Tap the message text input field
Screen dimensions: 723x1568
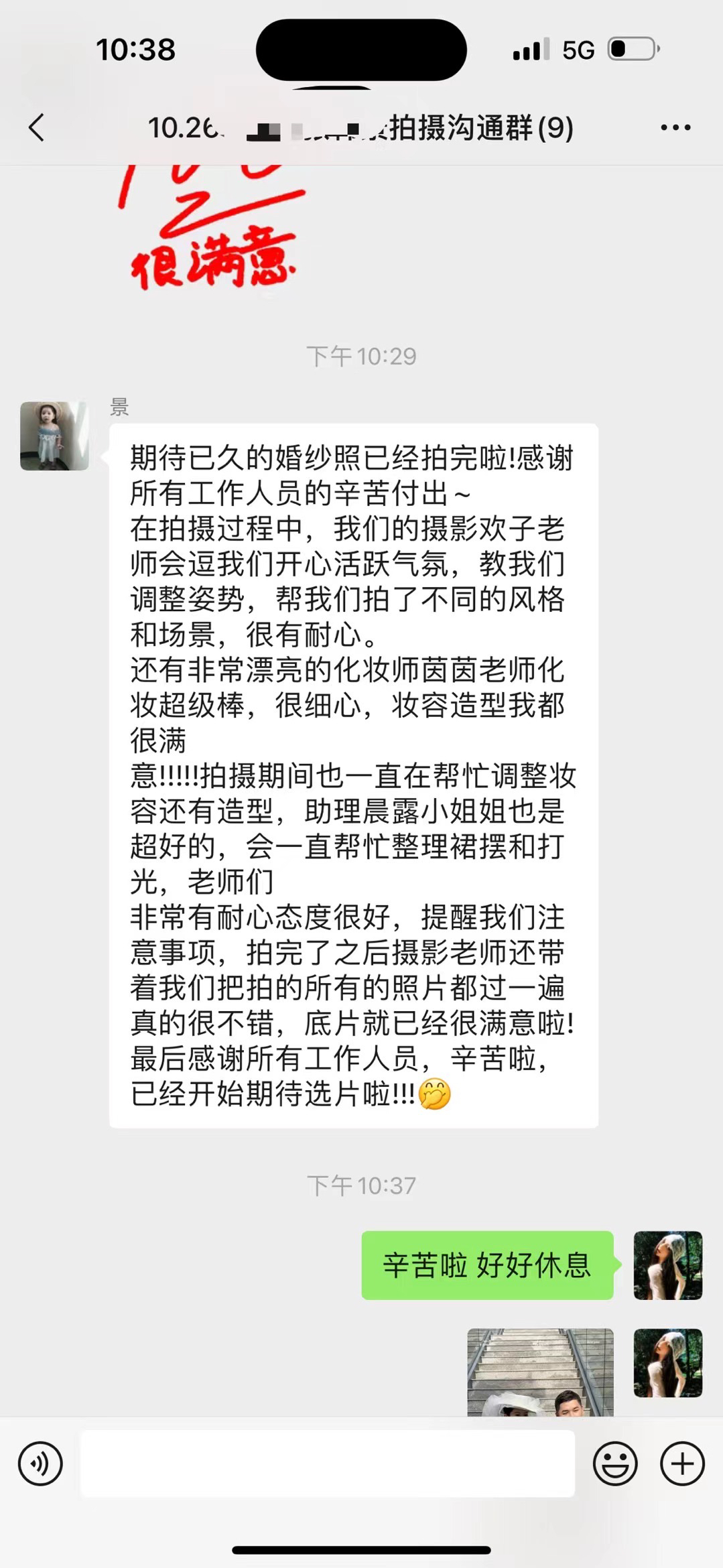coord(327,1463)
